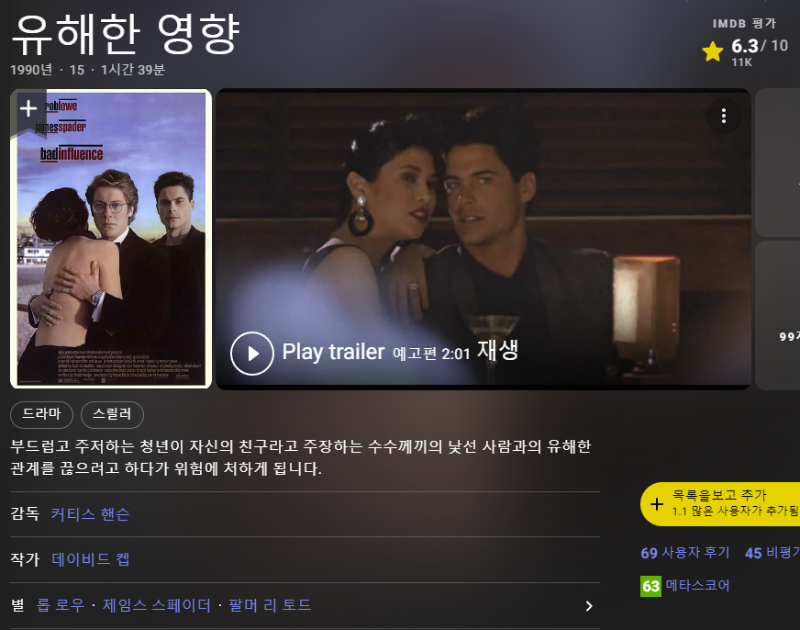View the 69 user reviews

[x=685, y=553]
